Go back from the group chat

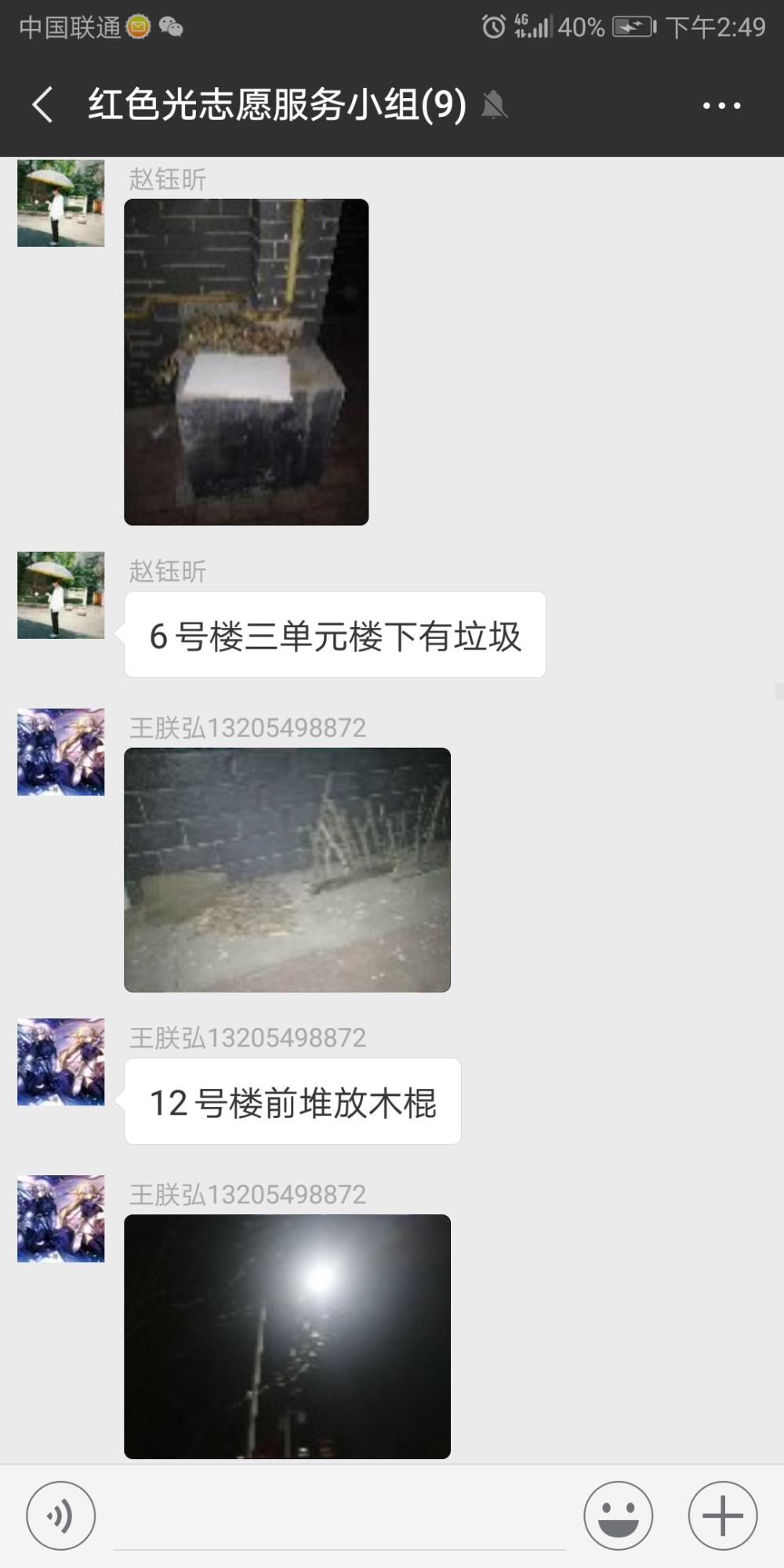(43, 105)
